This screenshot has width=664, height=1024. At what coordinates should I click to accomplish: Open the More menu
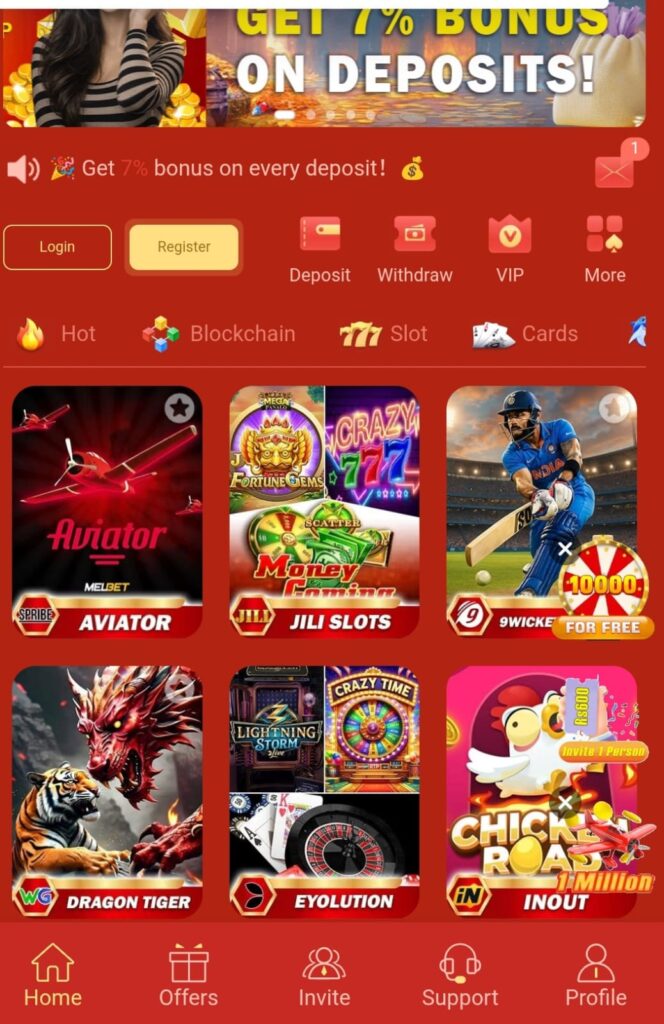[x=604, y=250]
